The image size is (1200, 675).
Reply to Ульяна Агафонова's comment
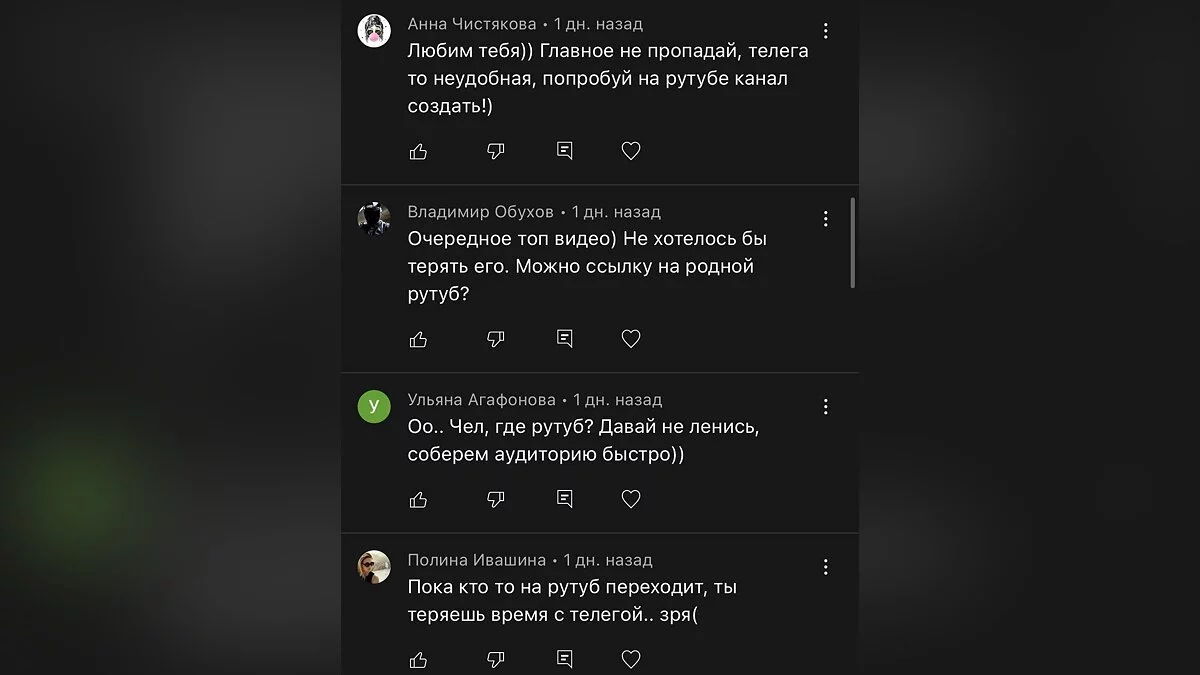click(564, 499)
